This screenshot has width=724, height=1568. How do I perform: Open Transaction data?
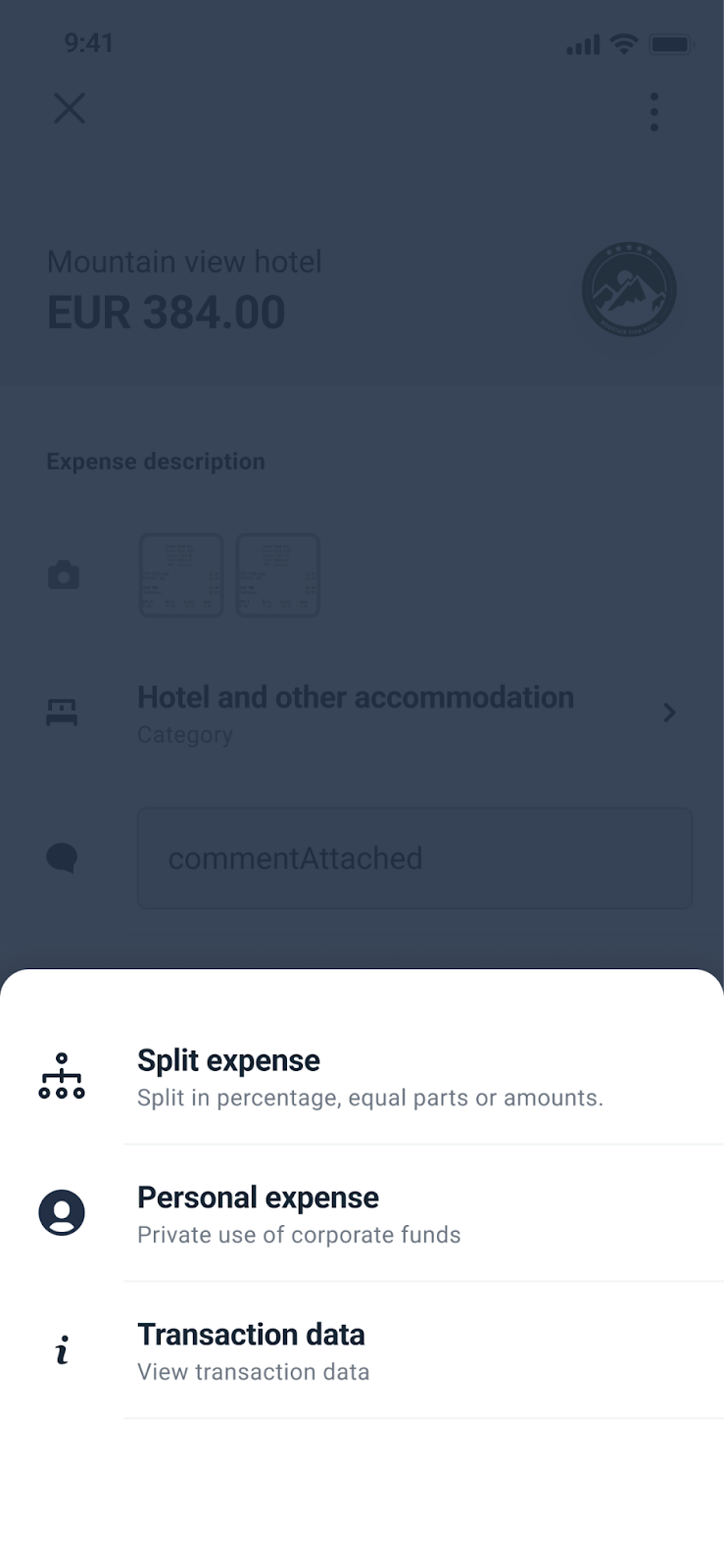362,1350
